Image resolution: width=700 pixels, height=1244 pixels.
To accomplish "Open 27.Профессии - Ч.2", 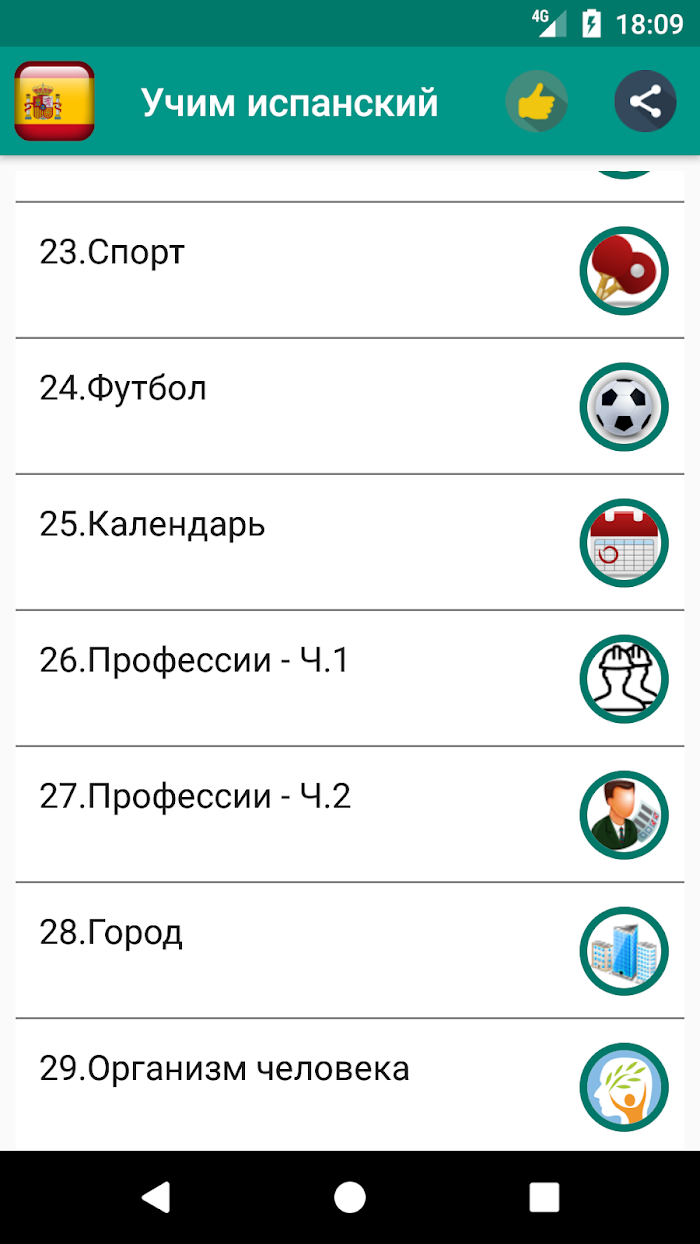I will tap(349, 814).
